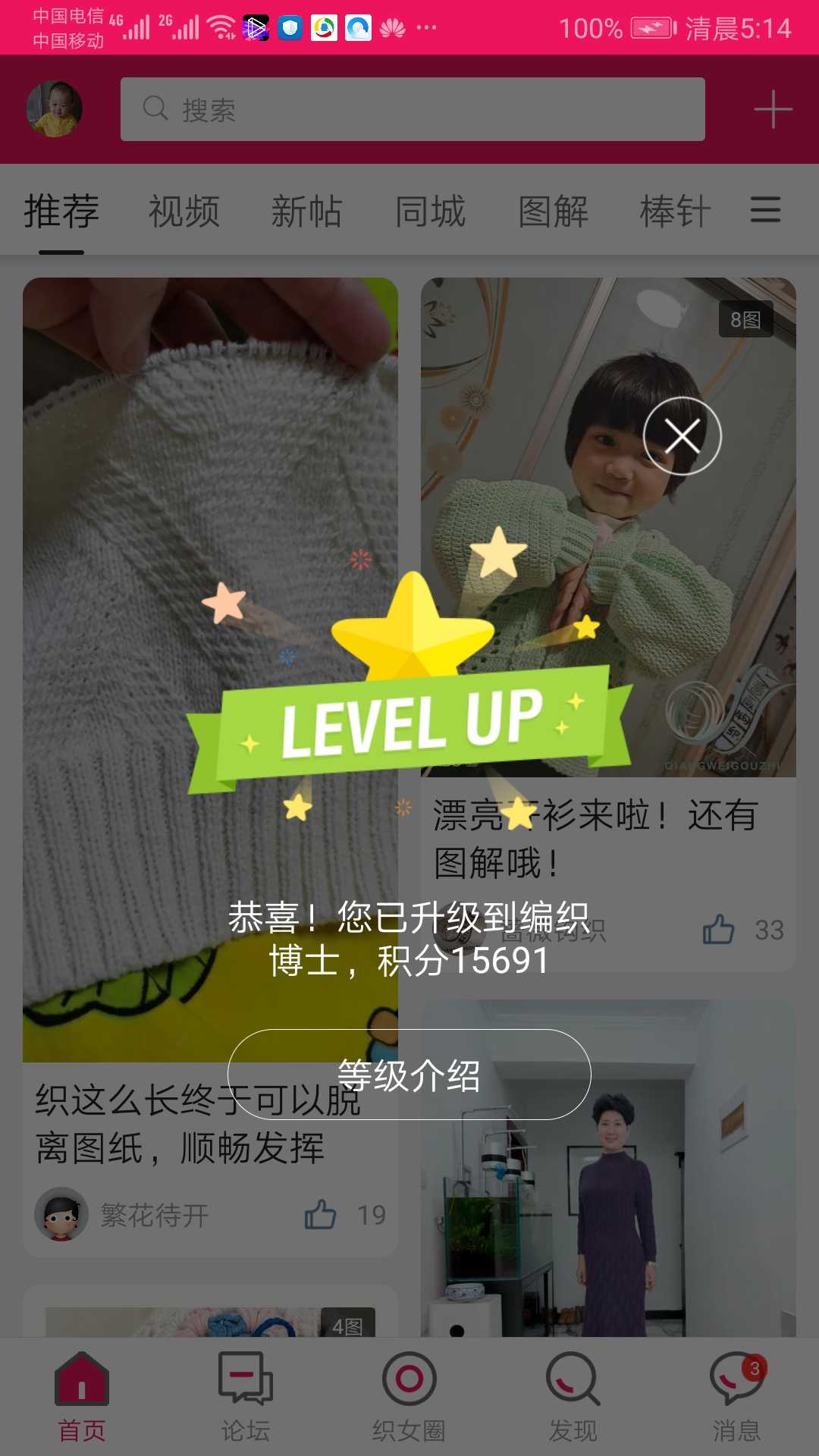Tap the plus icon to create post
The image size is (819, 1456).
pos(773,109)
